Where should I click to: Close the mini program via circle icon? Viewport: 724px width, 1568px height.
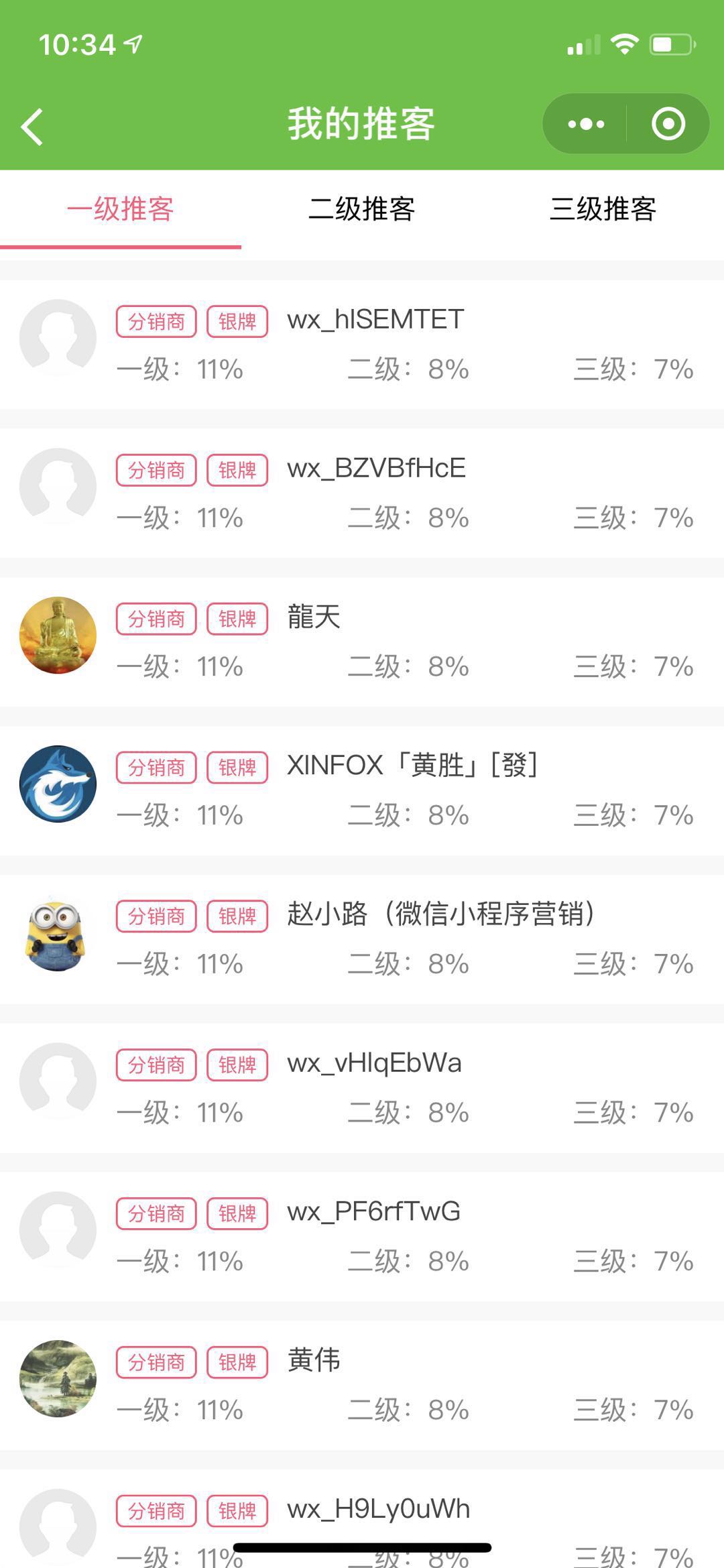point(668,124)
